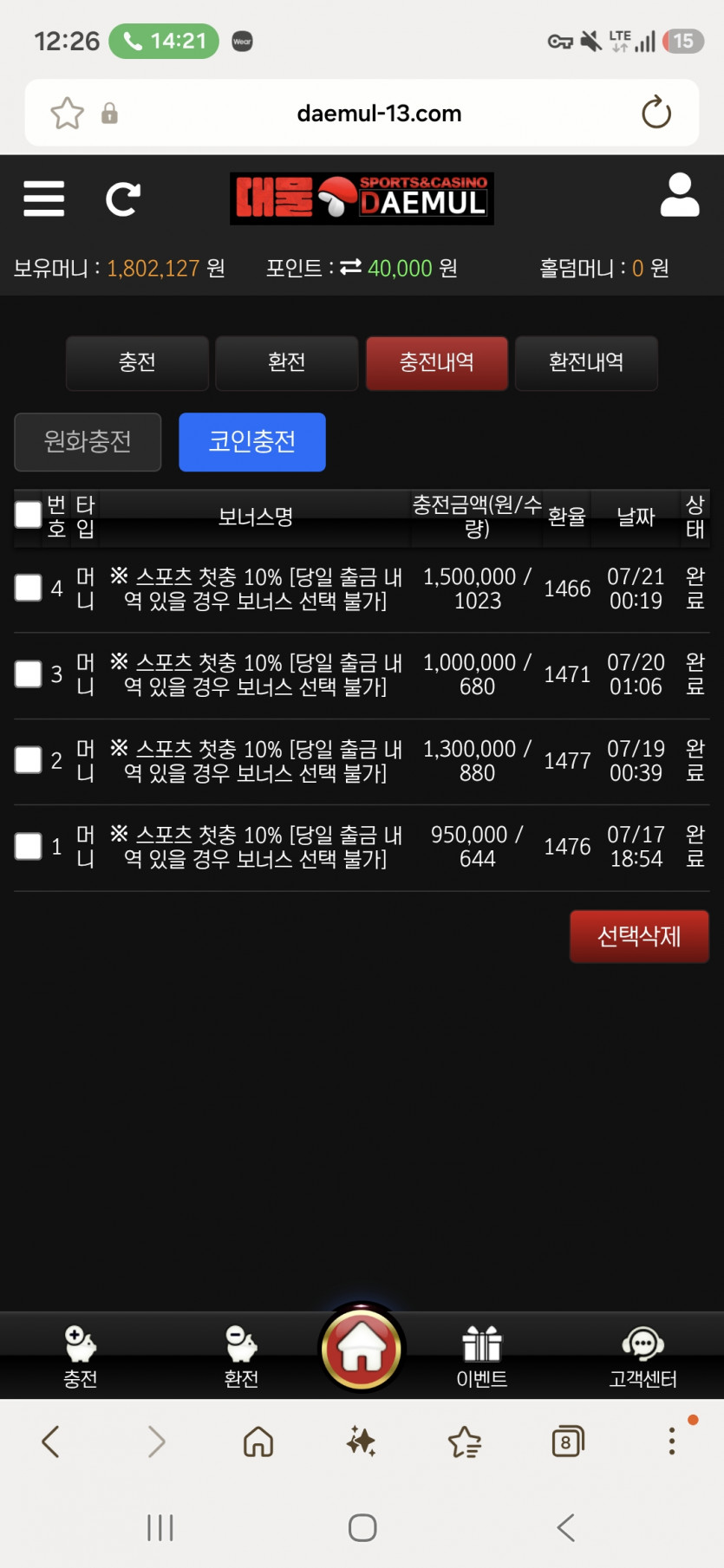
Task: Switch to the 환전 tab at top
Action: pyautogui.click(x=286, y=362)
